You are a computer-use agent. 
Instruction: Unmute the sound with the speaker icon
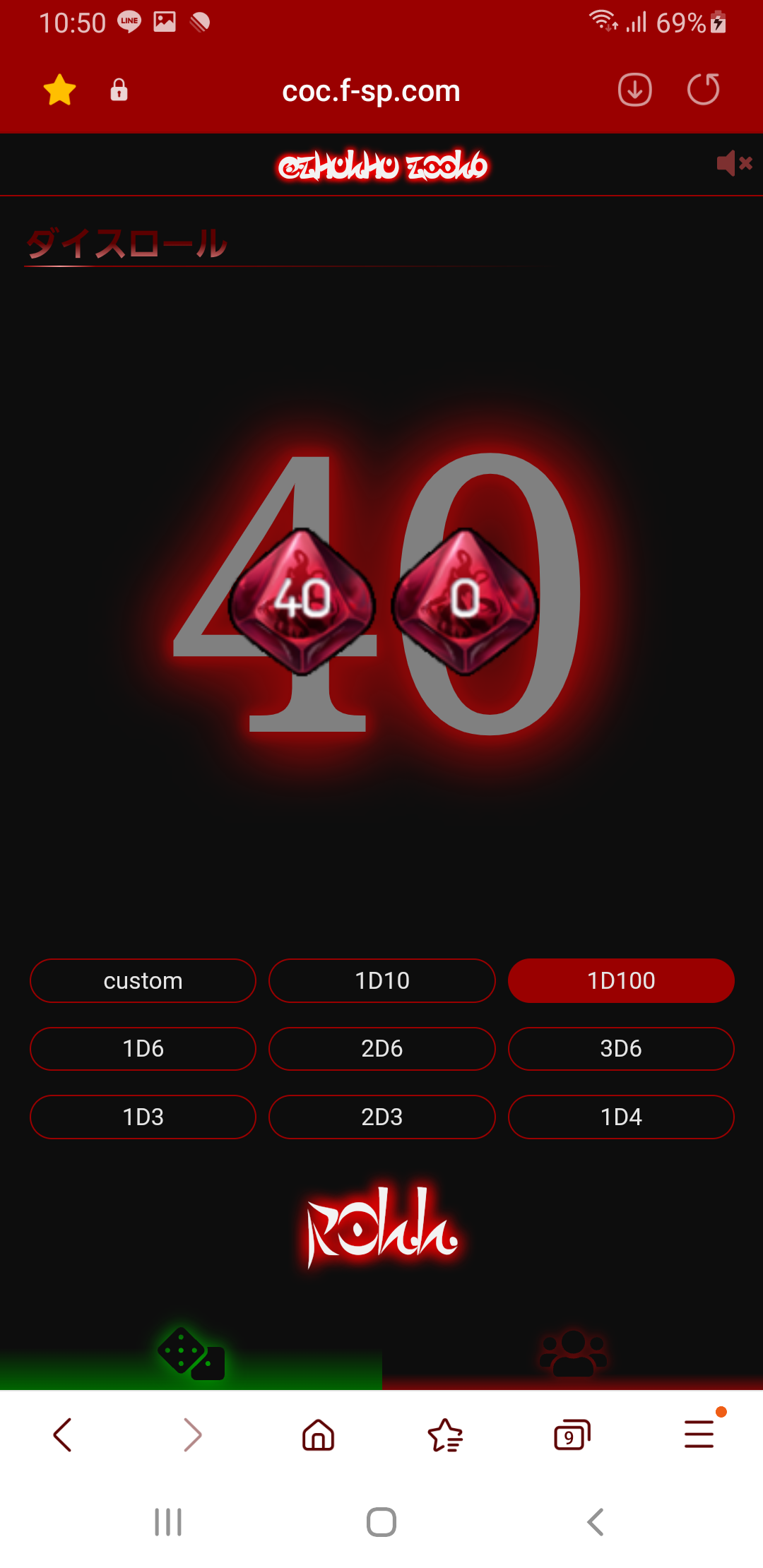tap(734, 163)
